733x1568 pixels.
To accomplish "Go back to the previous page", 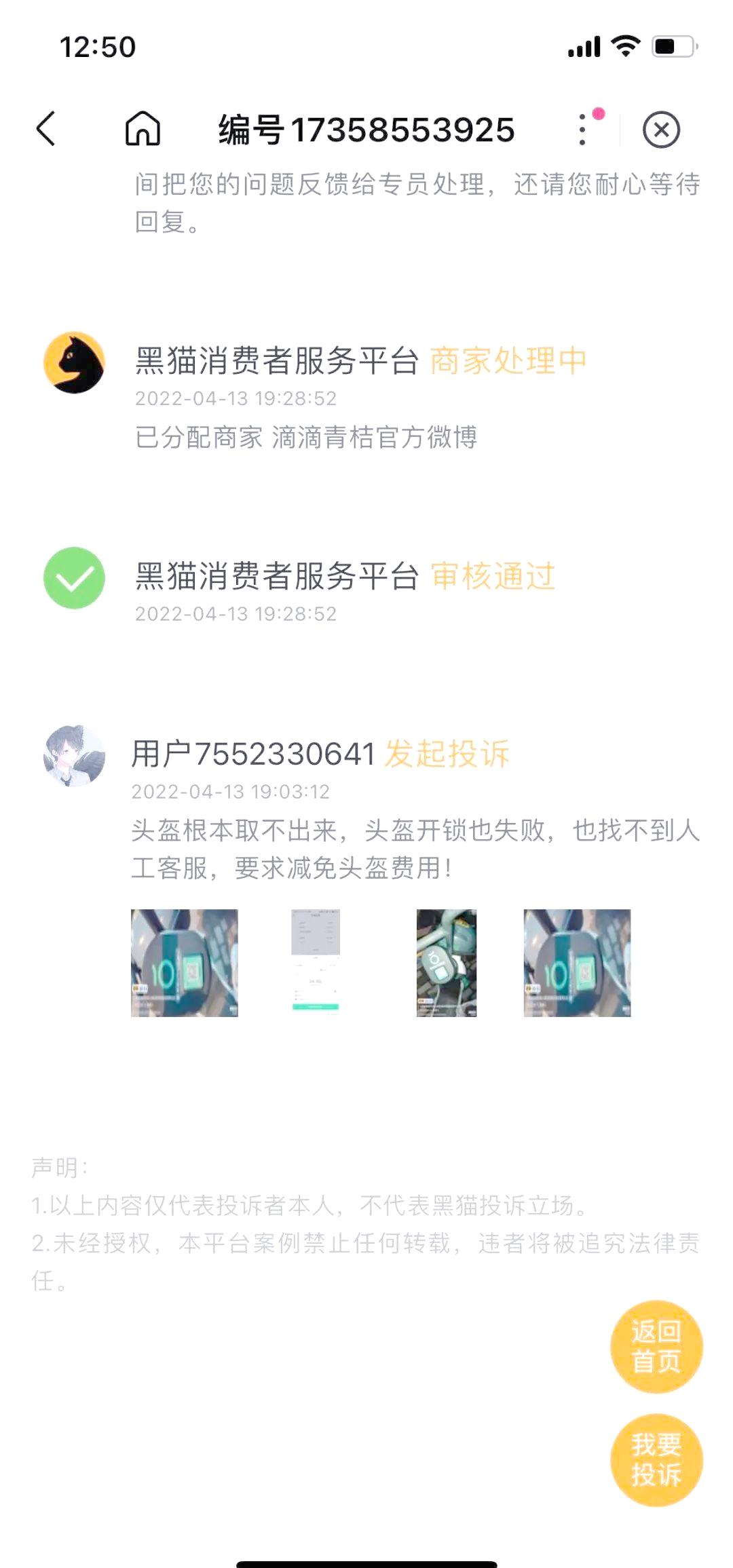I will pos(45,129).
